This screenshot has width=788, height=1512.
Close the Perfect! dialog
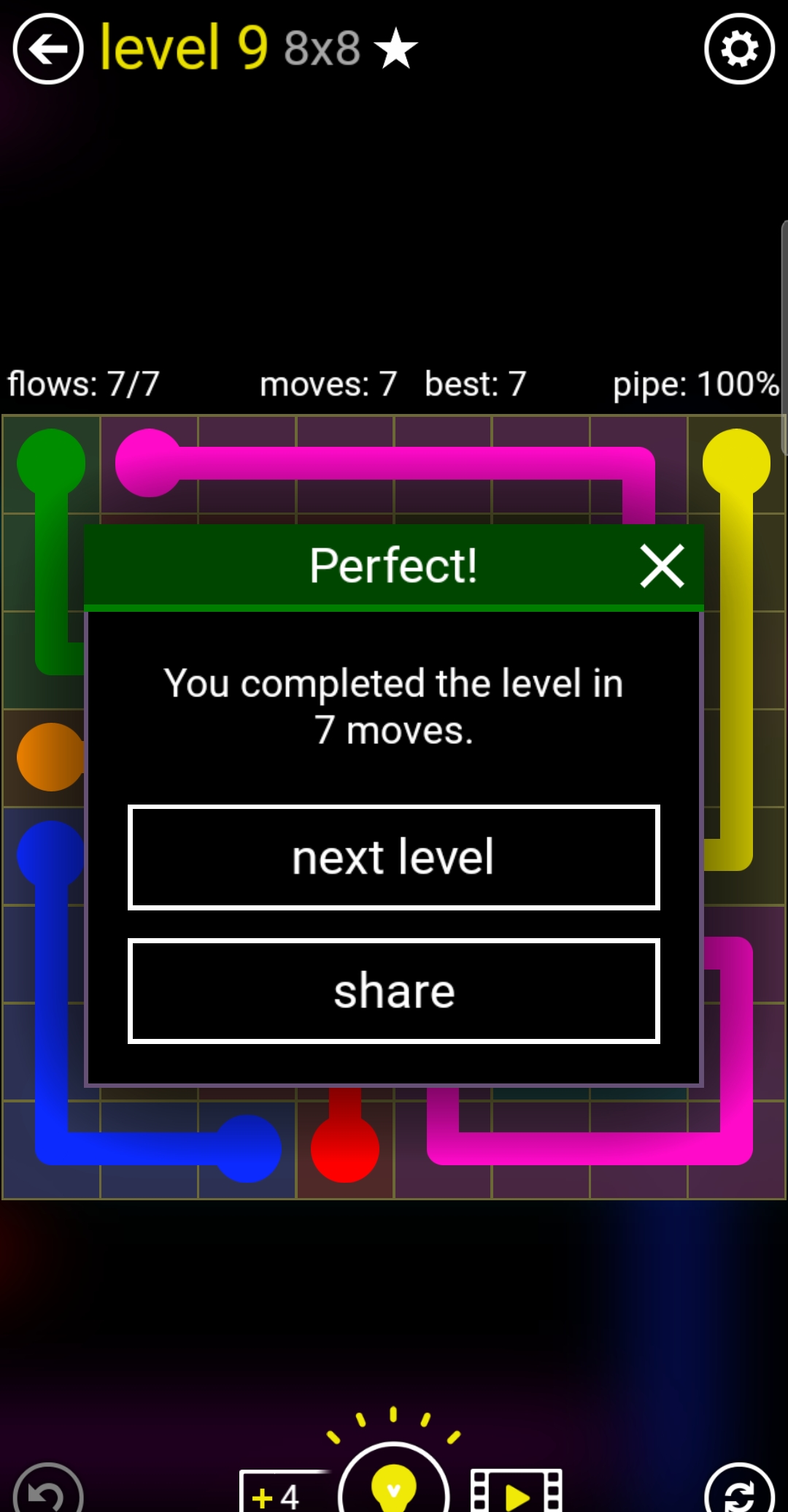click(x=662, y=566)
